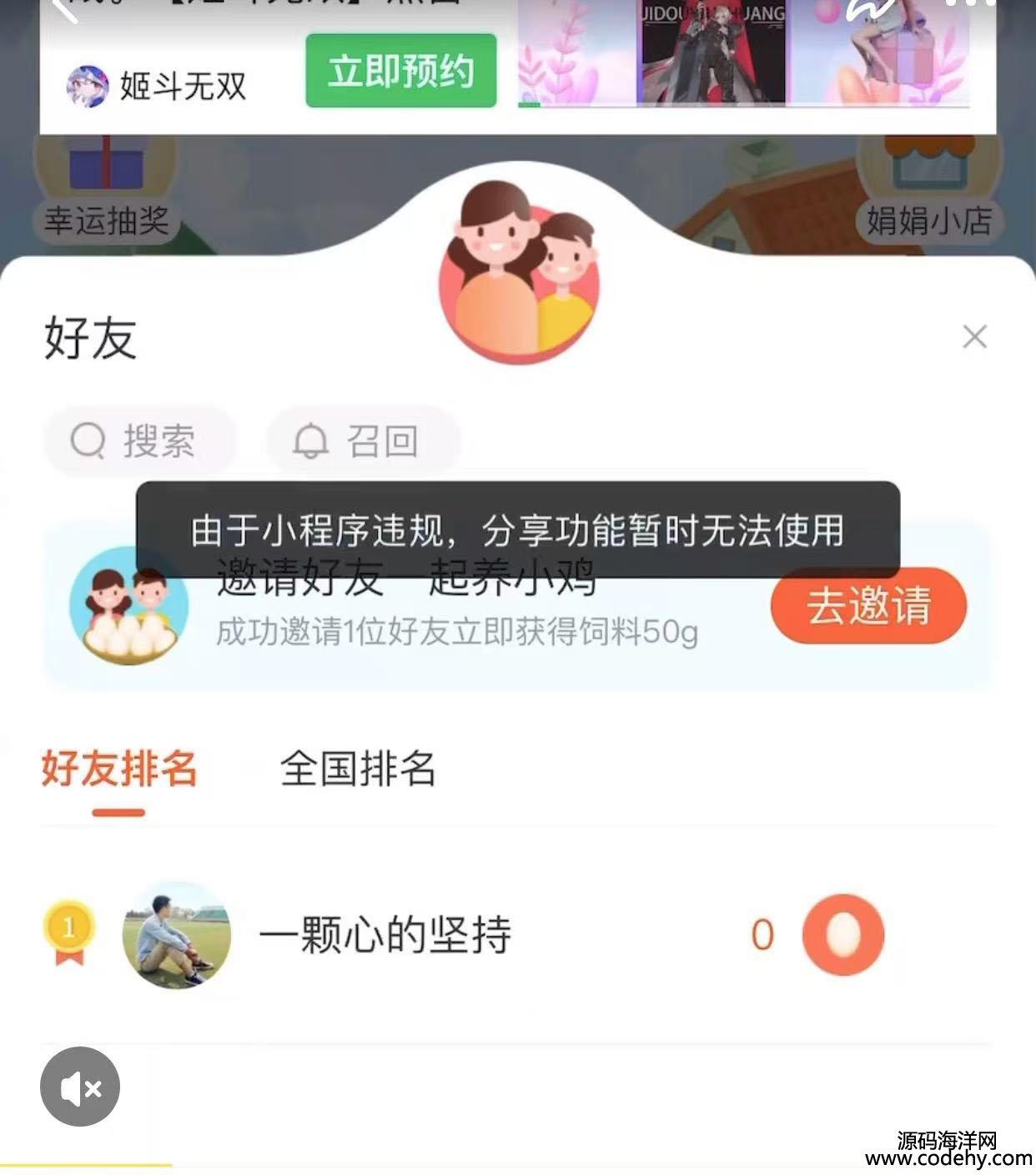Tap the egg icon next to 一颗心的坚持
Viewport: 1036px width, 1175px height.
pos(842,935)
